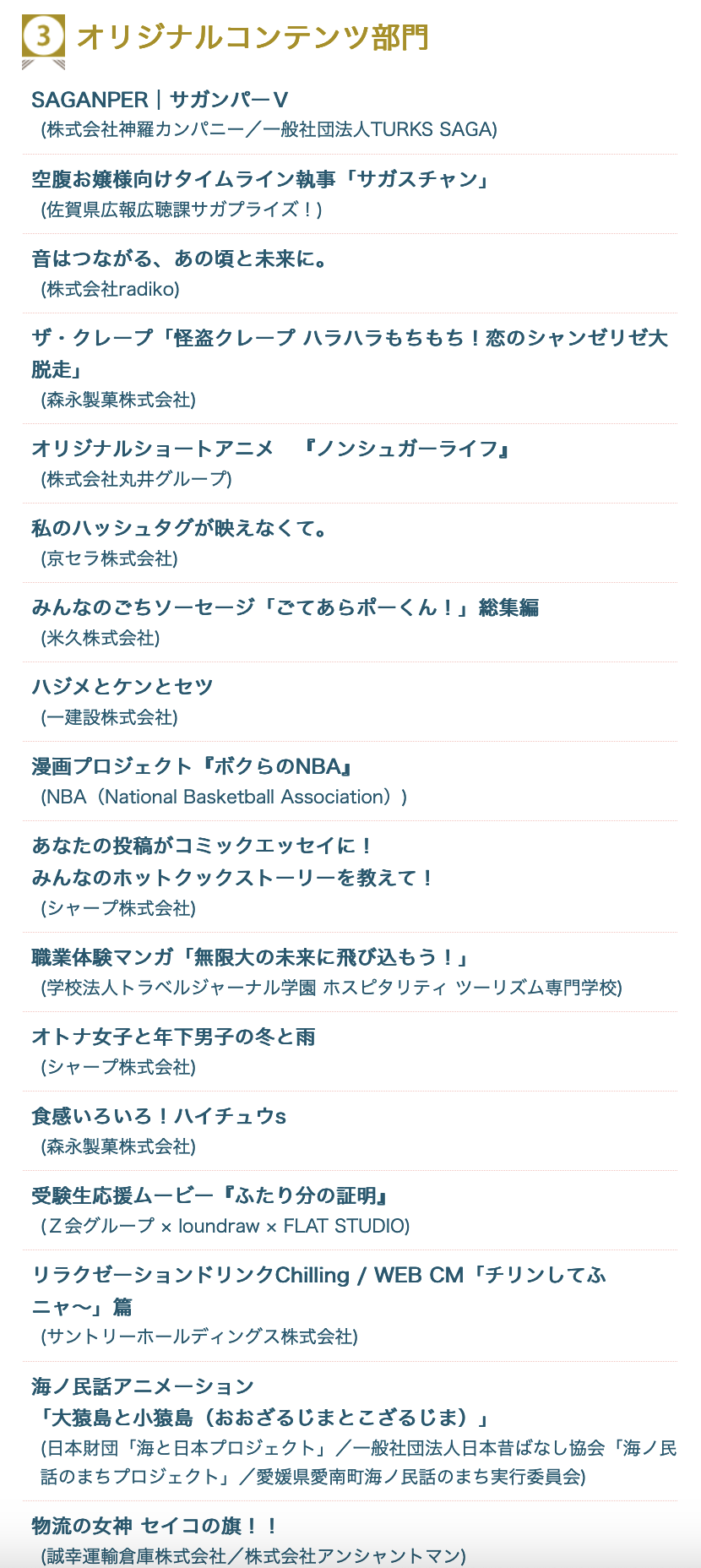Open 物流の女神 セイコの旗！！ entry
This screenshot has height=1568, width=701.
[x=155, y=1526]
